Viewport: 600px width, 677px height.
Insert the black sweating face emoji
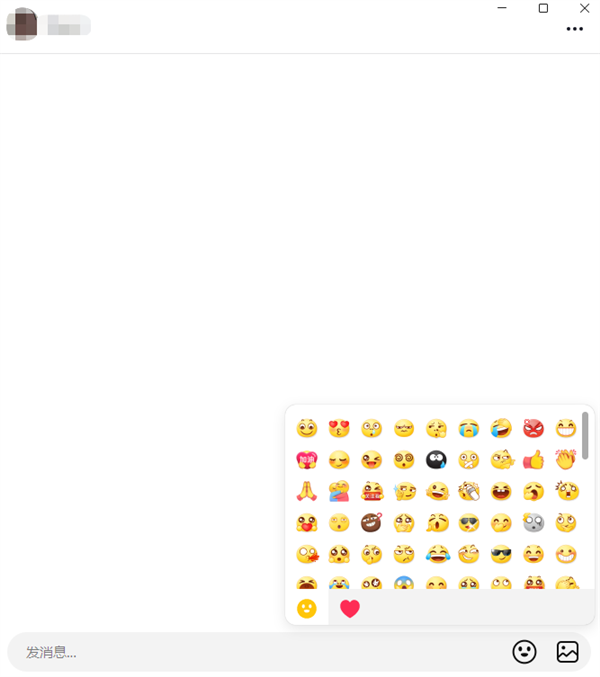pyautogui.click(x=436, y=460)
